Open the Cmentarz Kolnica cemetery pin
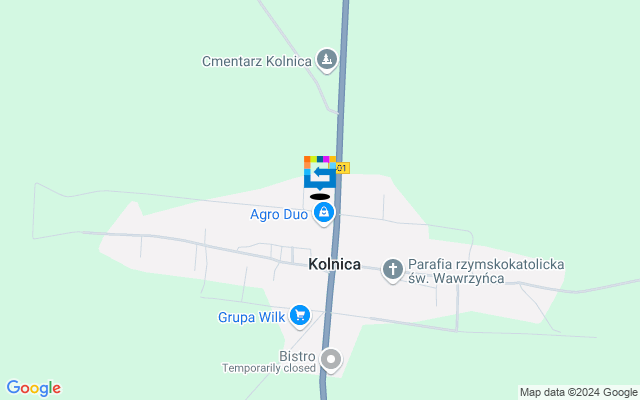Screen dimensions: 640x400 click(326, 60)
